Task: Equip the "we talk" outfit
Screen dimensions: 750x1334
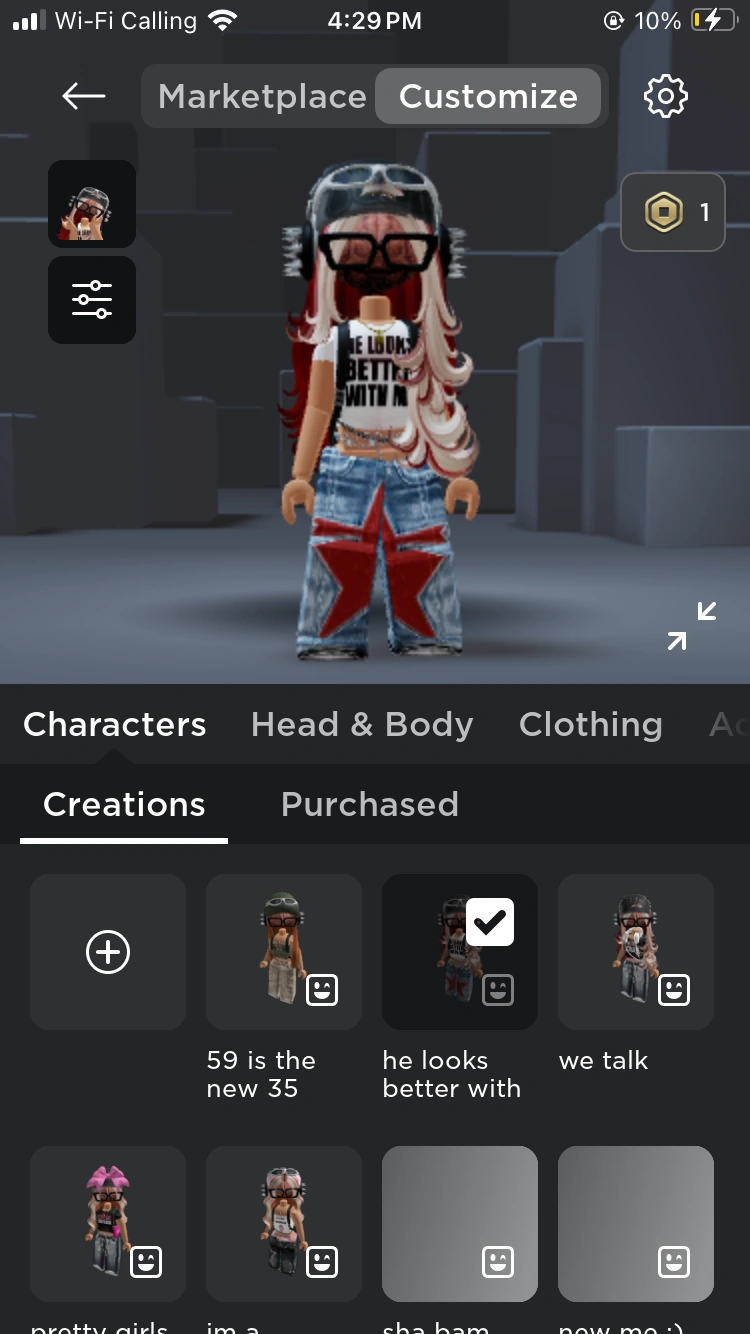Action: click(x=636, y=952)
